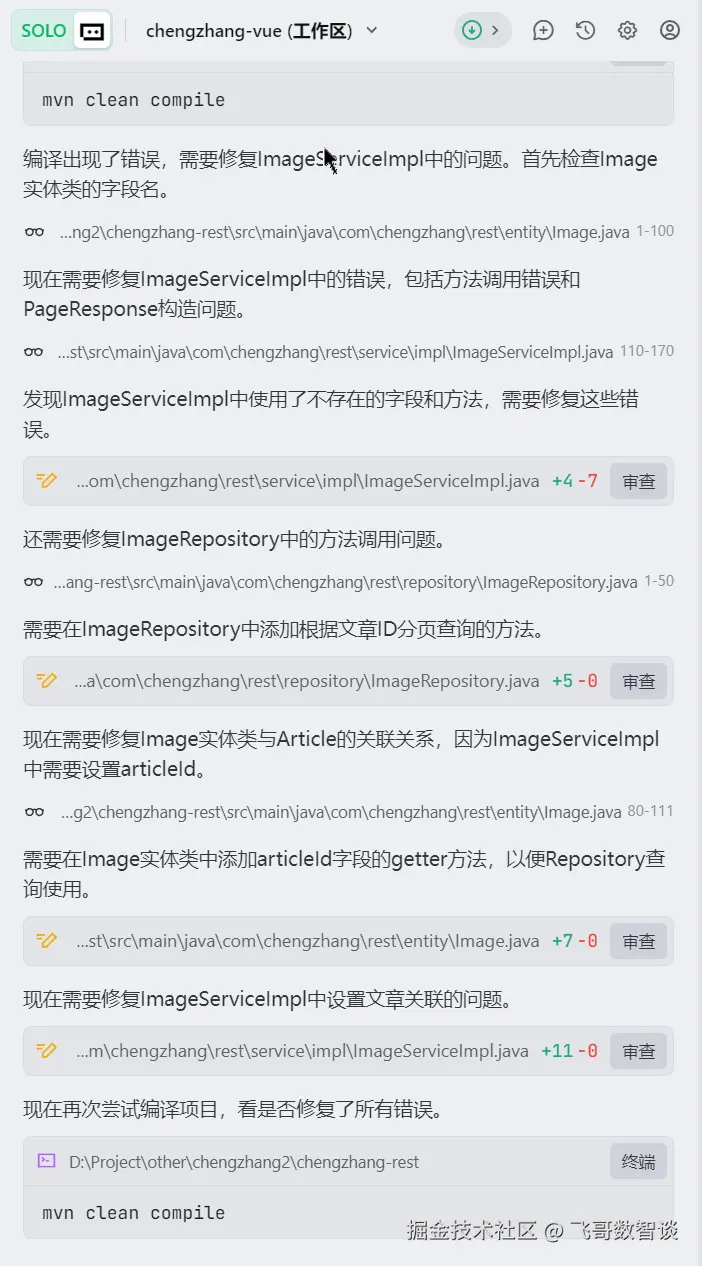Screen dimensions: 702x1266
Task: Review Image.java +7 -0 changes
Action: (x=638, y=941)
